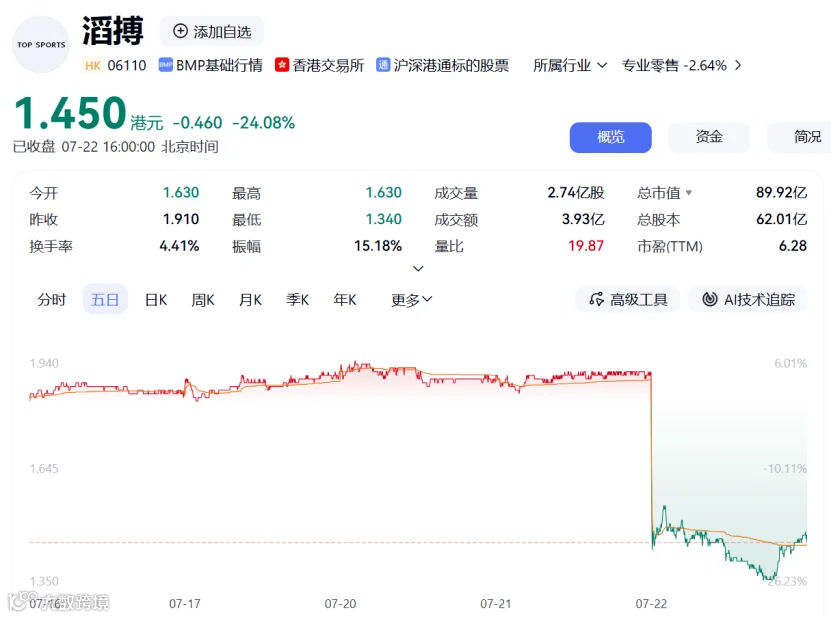Screen dimensions: 831x618
Task: Toggle the 总市值 dropdown arrow
Action: [x=688, y=192]
